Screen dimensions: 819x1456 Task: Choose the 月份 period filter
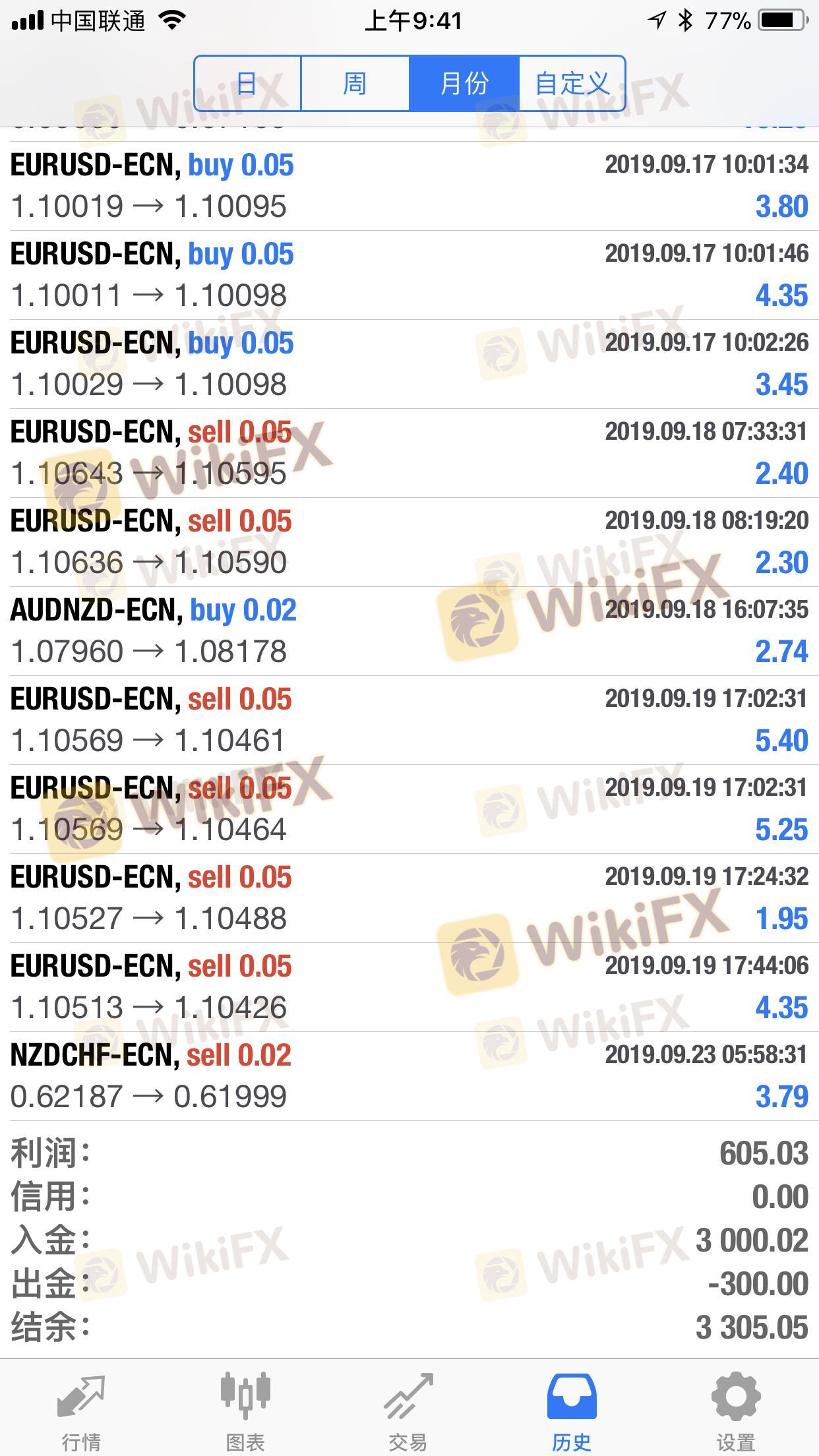464,84
